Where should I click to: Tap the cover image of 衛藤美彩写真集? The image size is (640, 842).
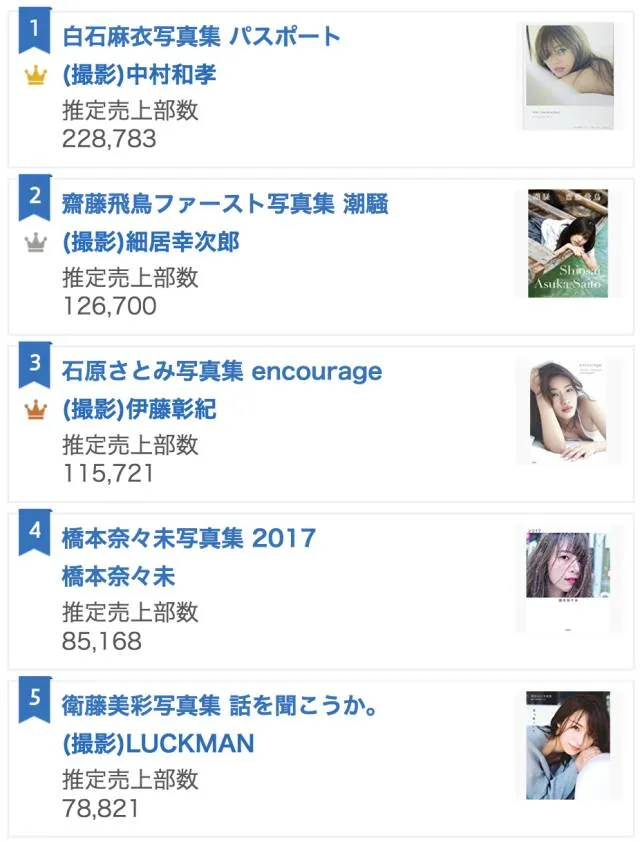pyautogui.click(x=567, y=746)
